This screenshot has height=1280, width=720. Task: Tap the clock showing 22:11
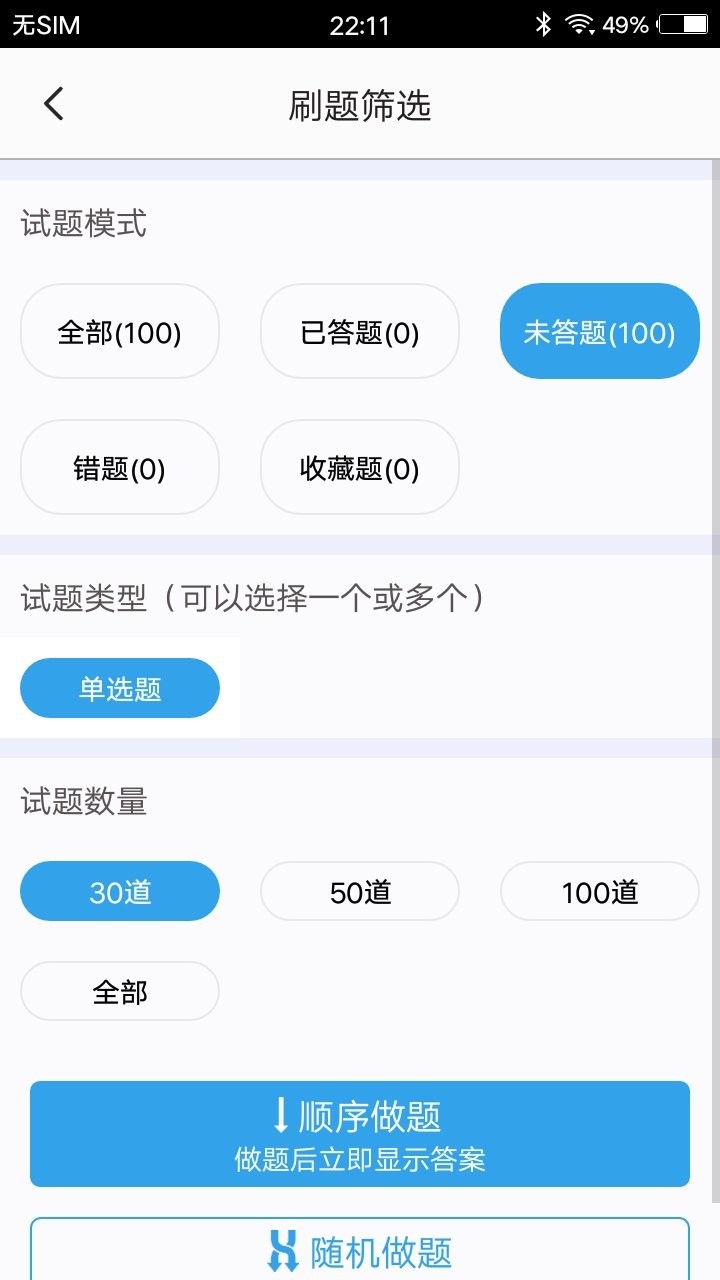[x=360, y=24]
